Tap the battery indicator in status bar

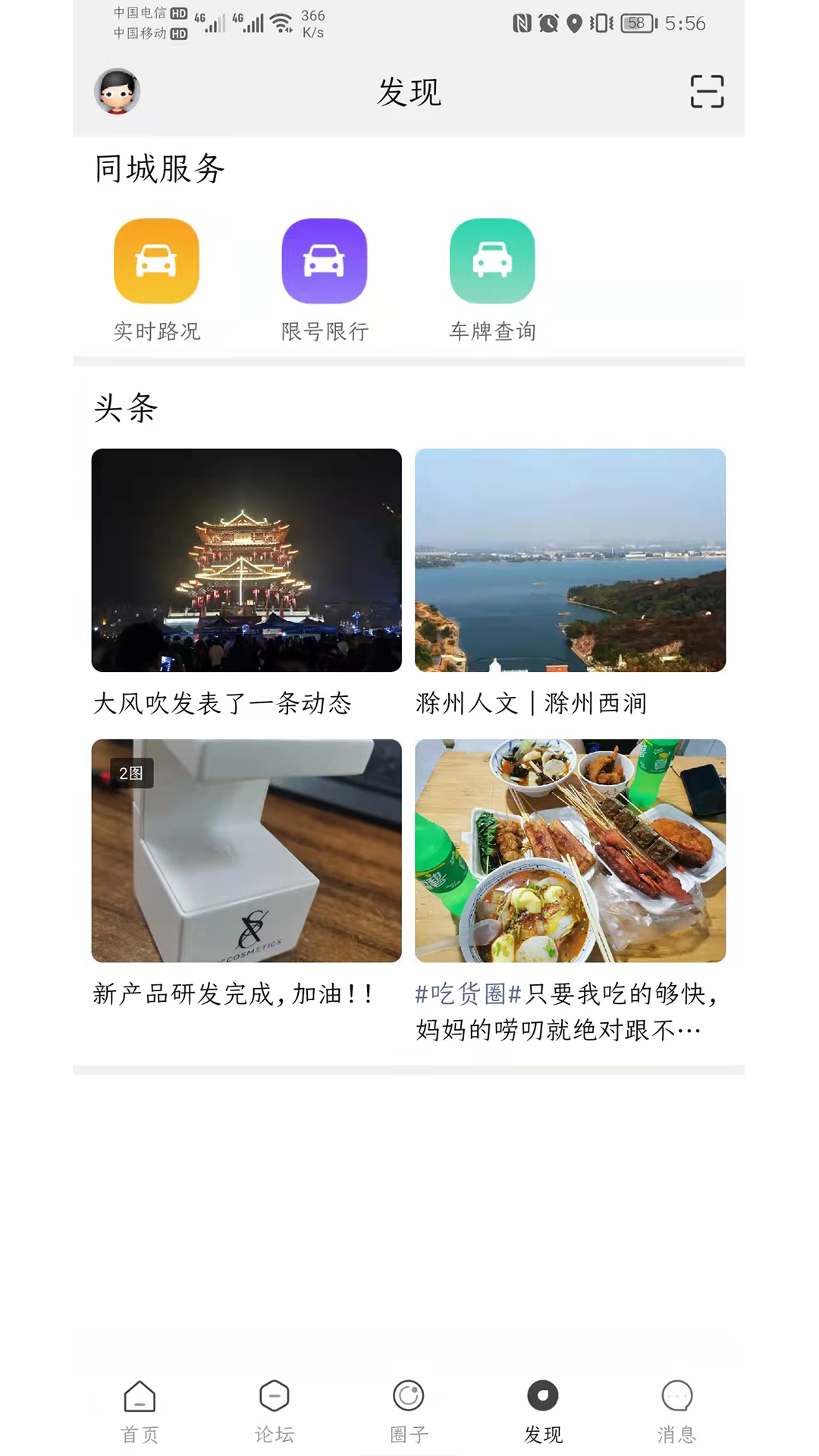point(634,24)
